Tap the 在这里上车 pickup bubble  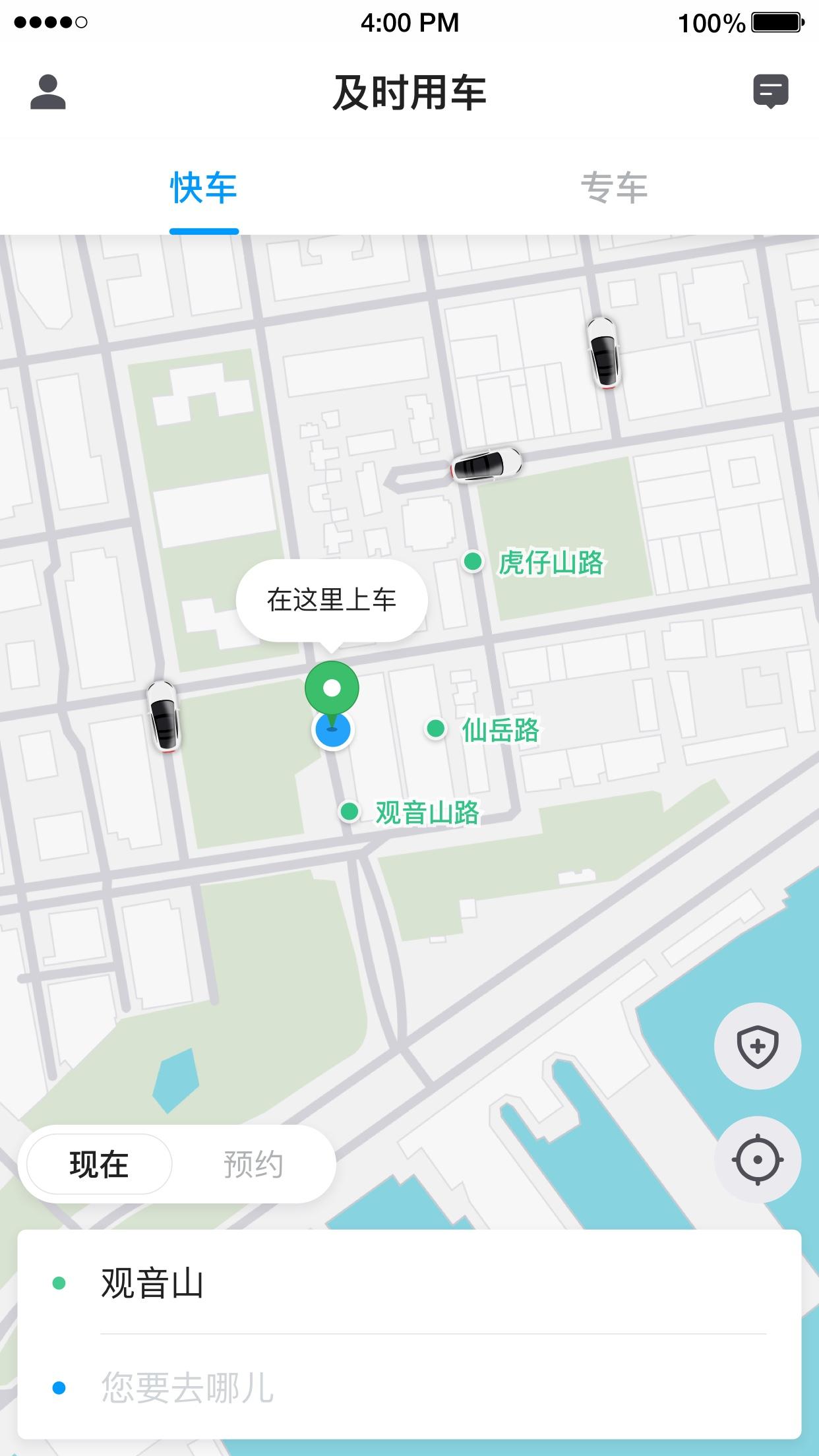point(333,599)
